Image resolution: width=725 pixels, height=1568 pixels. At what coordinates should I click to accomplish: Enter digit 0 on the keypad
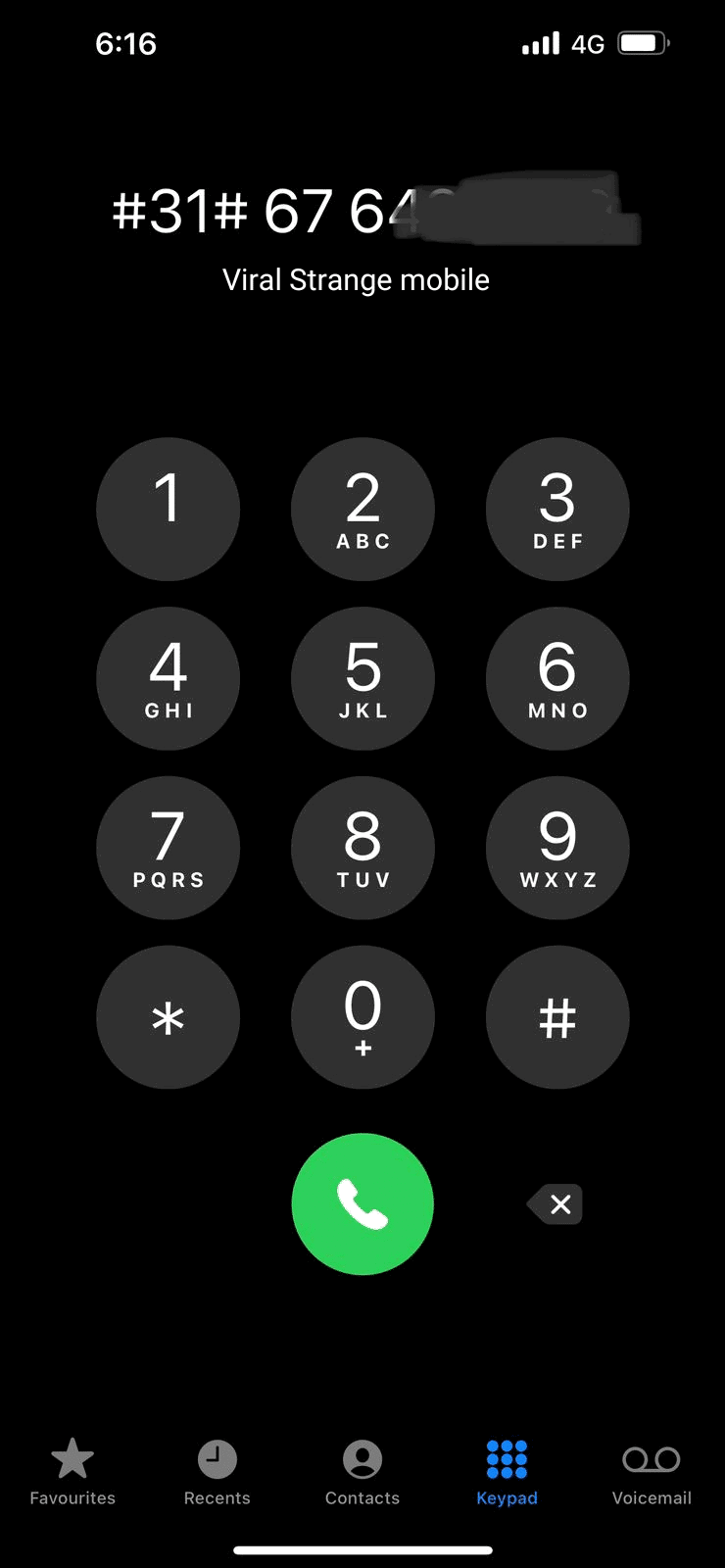[x=362, y=1017]
